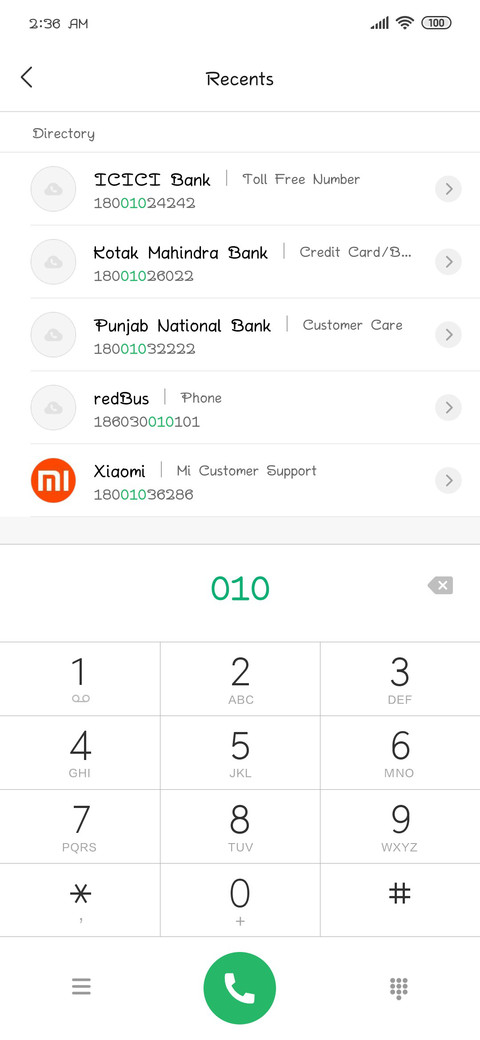Open the ICICI Bank directory entry
This screenshot has width=480, height=1040.
click(240, 189)
